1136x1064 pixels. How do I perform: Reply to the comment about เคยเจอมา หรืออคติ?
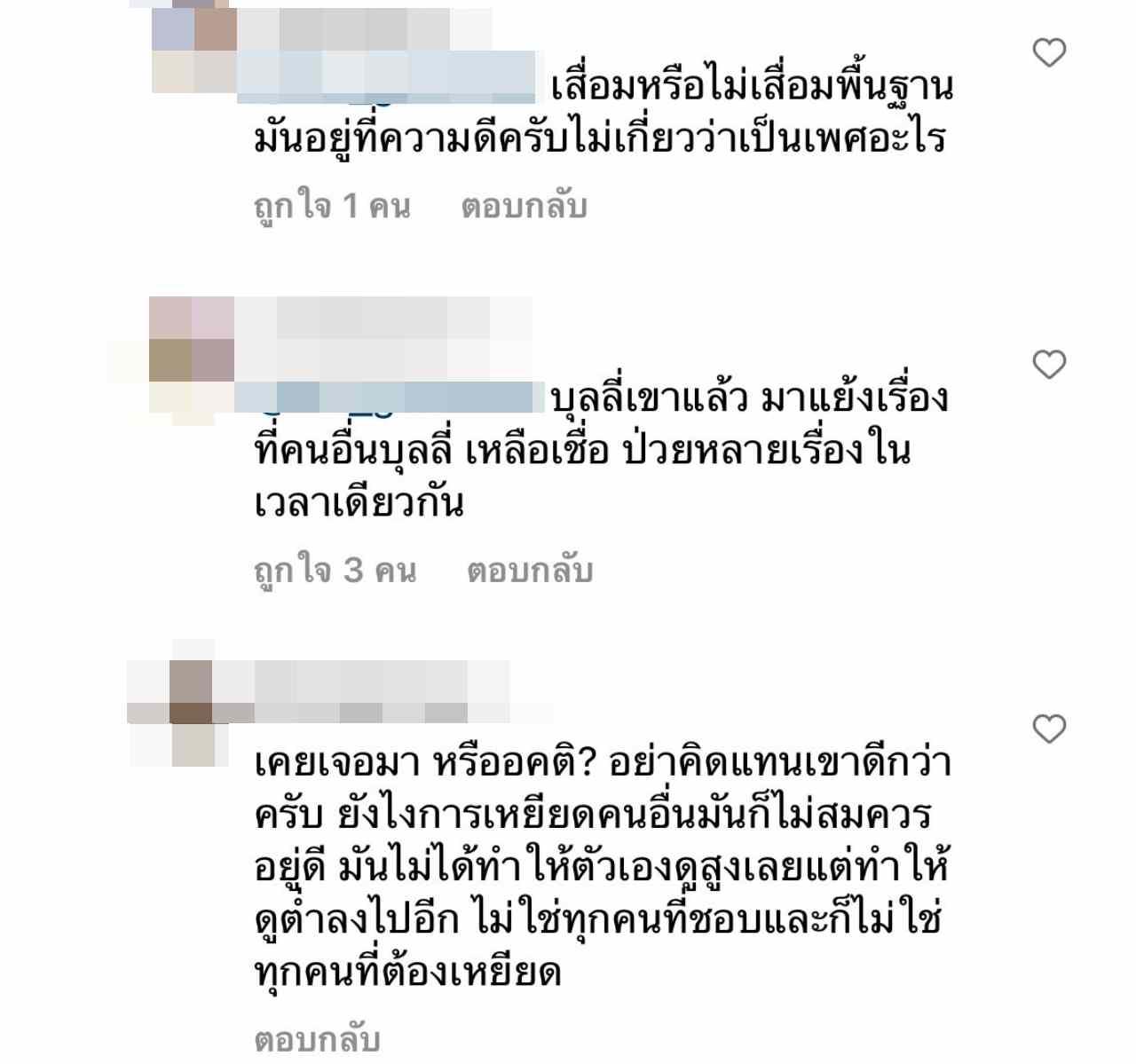[317, 1039]
